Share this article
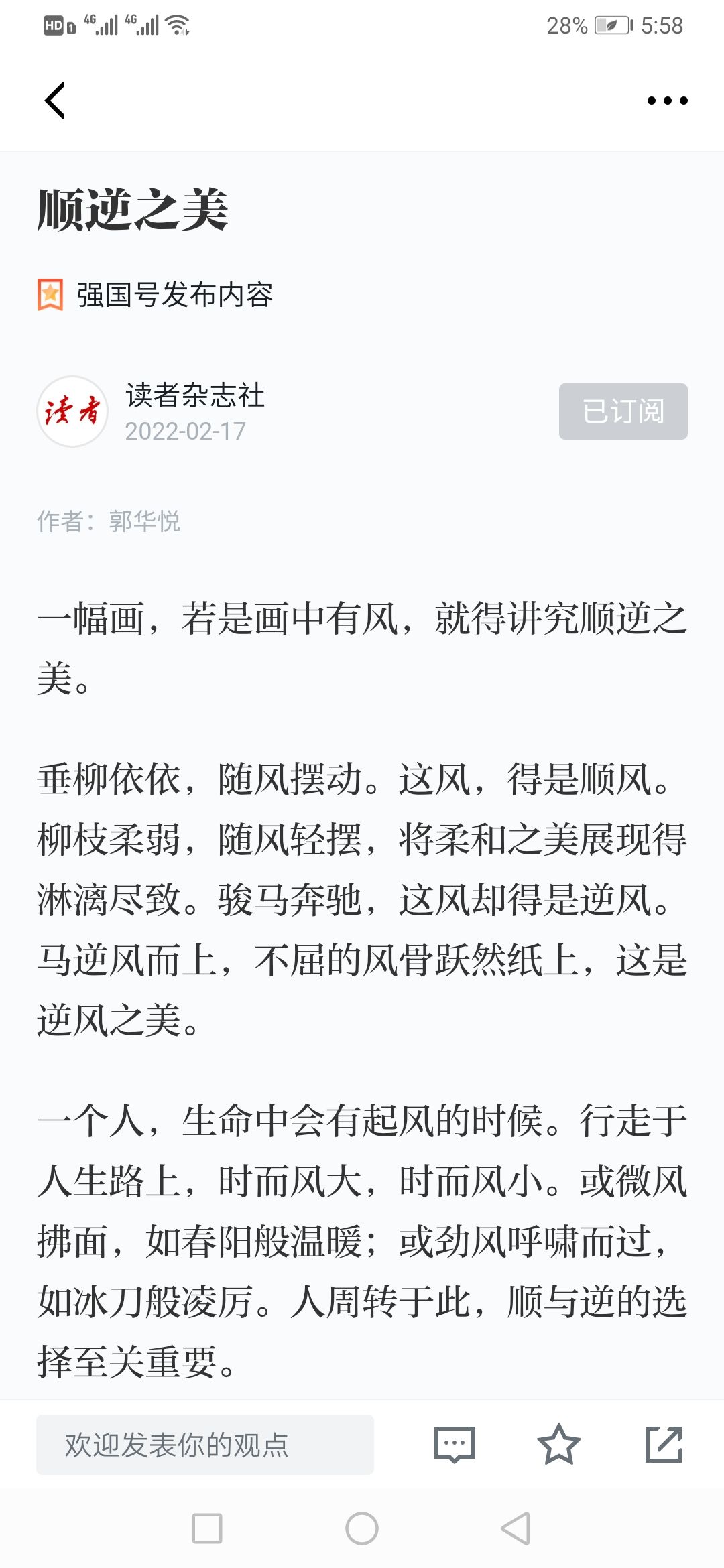Viewport: 724px width, 1568px height. tap(664, 1444)
